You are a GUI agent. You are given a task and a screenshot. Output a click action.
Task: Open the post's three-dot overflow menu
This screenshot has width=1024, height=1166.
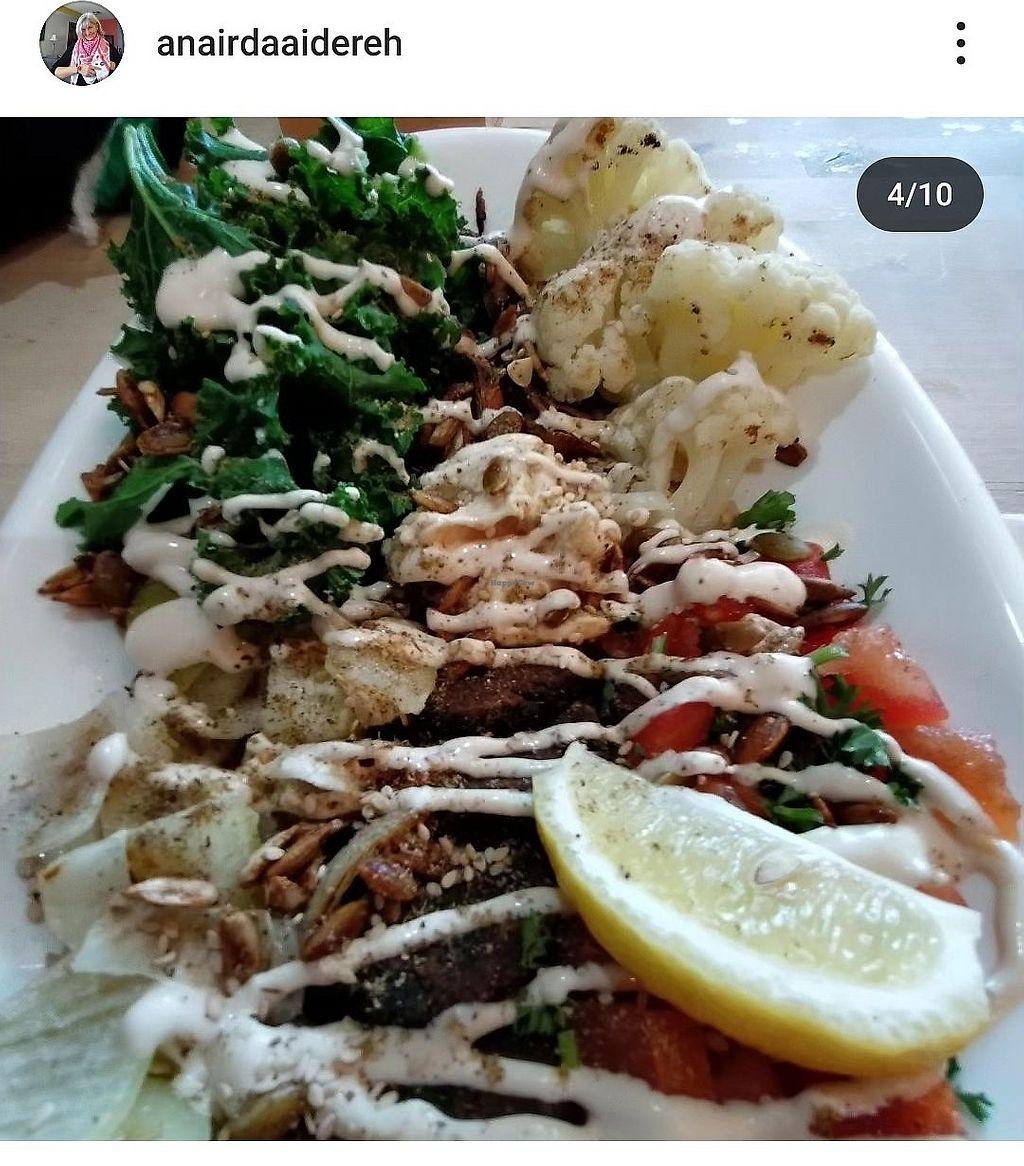click(960, 43)
